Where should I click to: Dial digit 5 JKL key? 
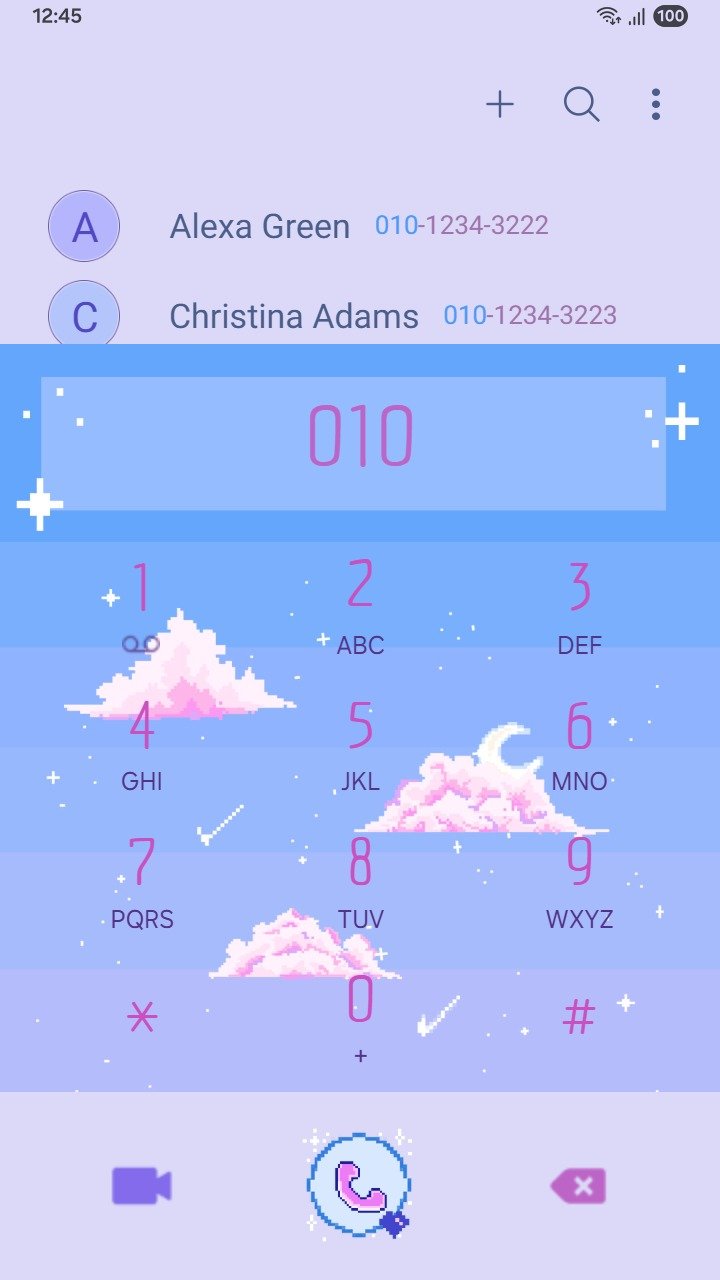360,745
